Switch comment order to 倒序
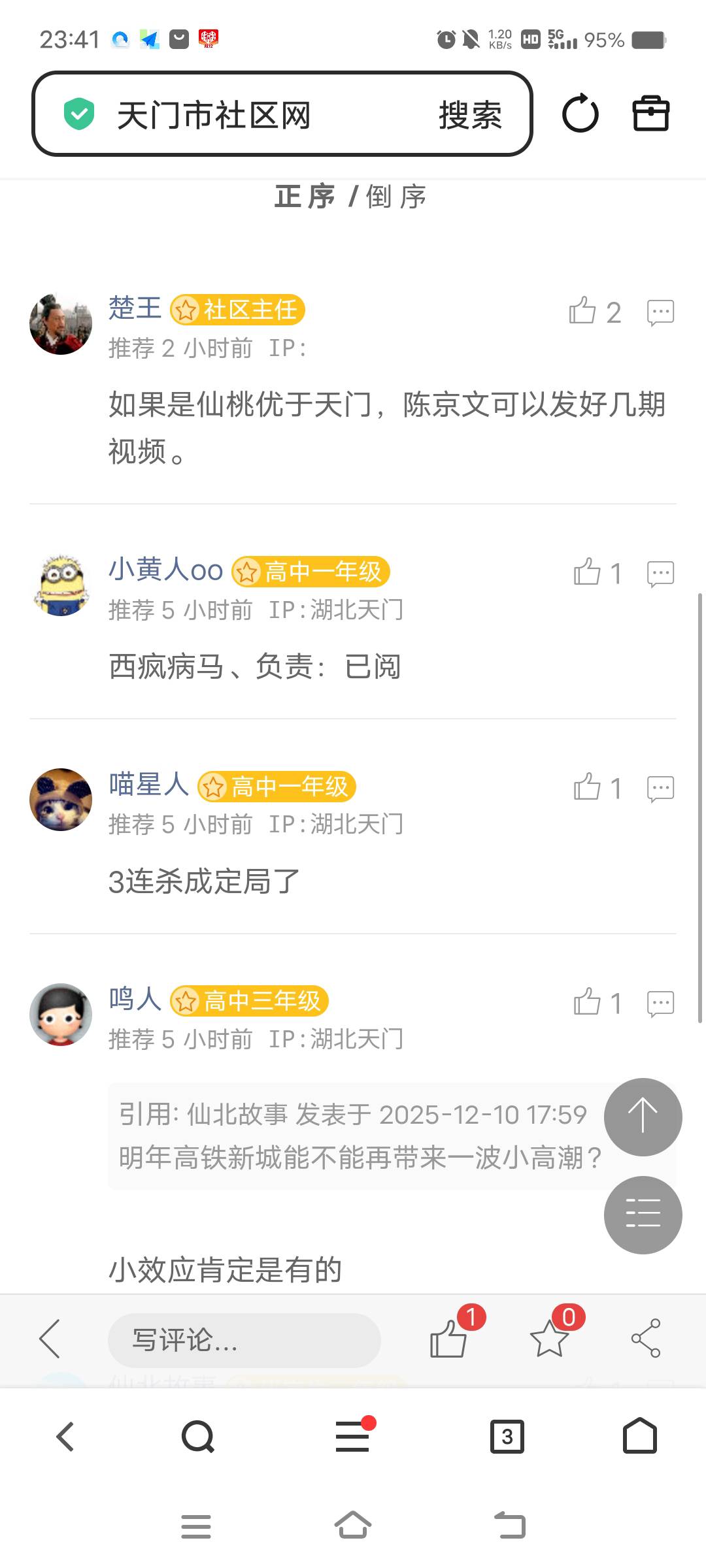The height and width of the screenshot is (1568, 706). coord(396,197)
